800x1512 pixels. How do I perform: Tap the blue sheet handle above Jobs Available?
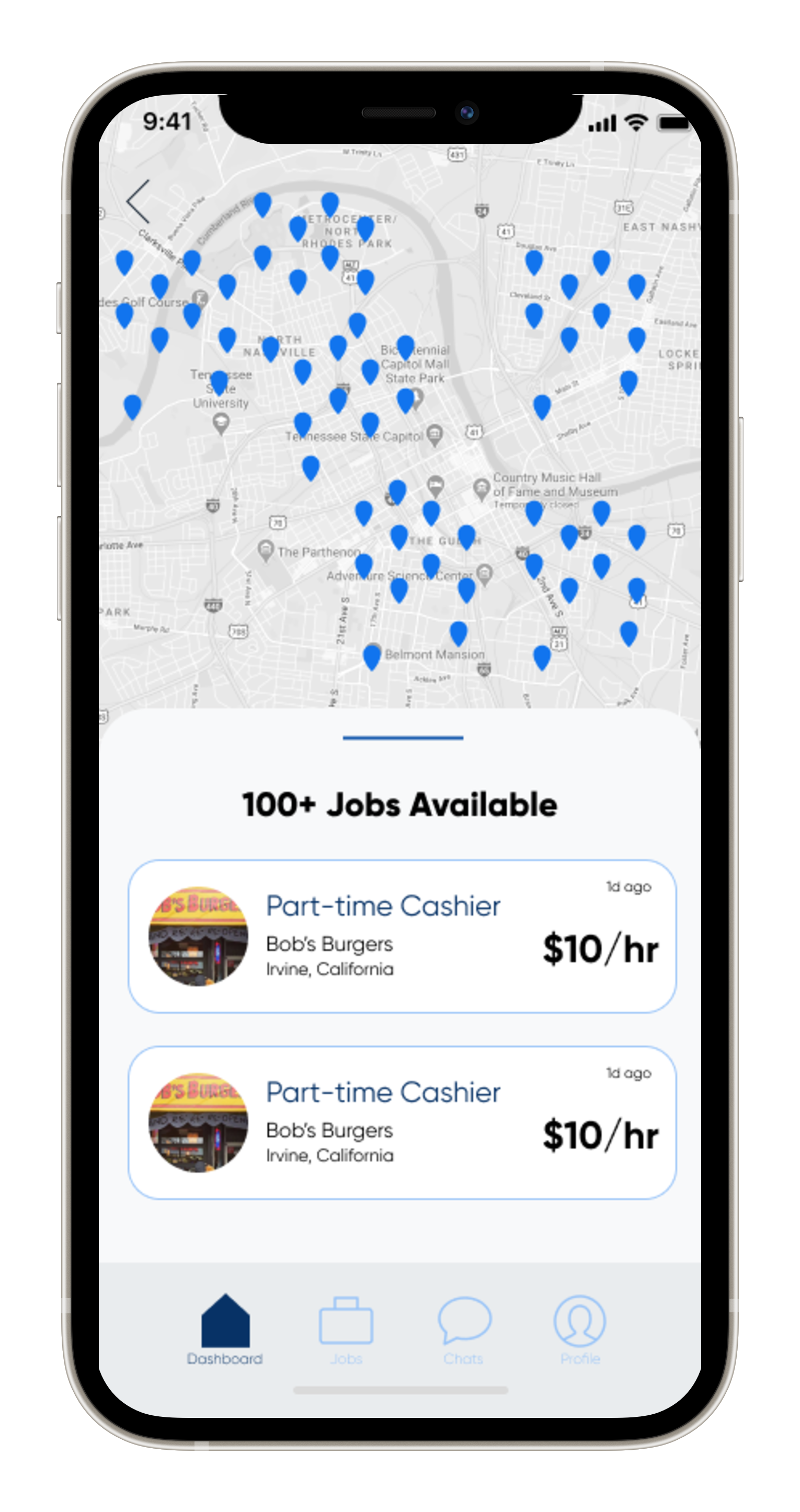click(403, 737)
